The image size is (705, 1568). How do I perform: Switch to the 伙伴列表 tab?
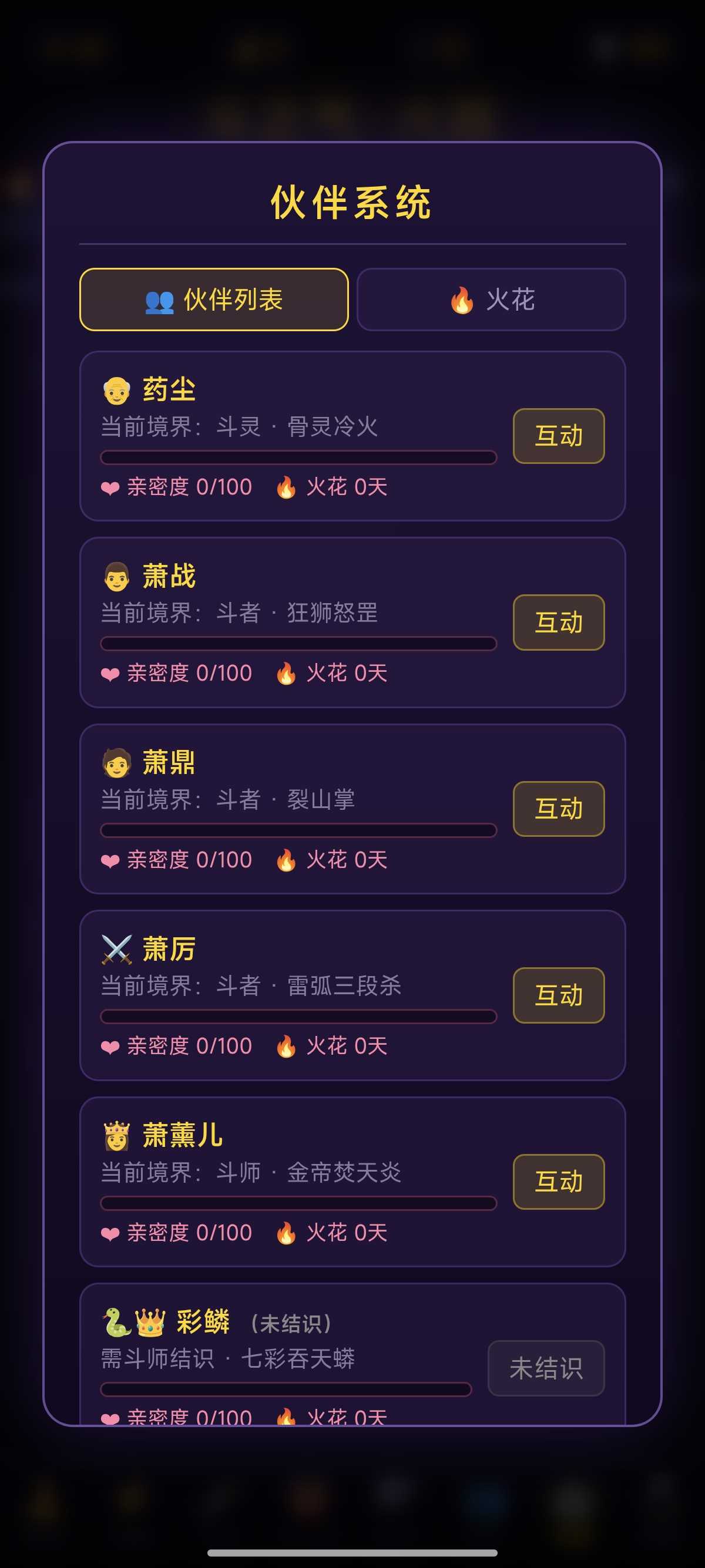point(214,300)
